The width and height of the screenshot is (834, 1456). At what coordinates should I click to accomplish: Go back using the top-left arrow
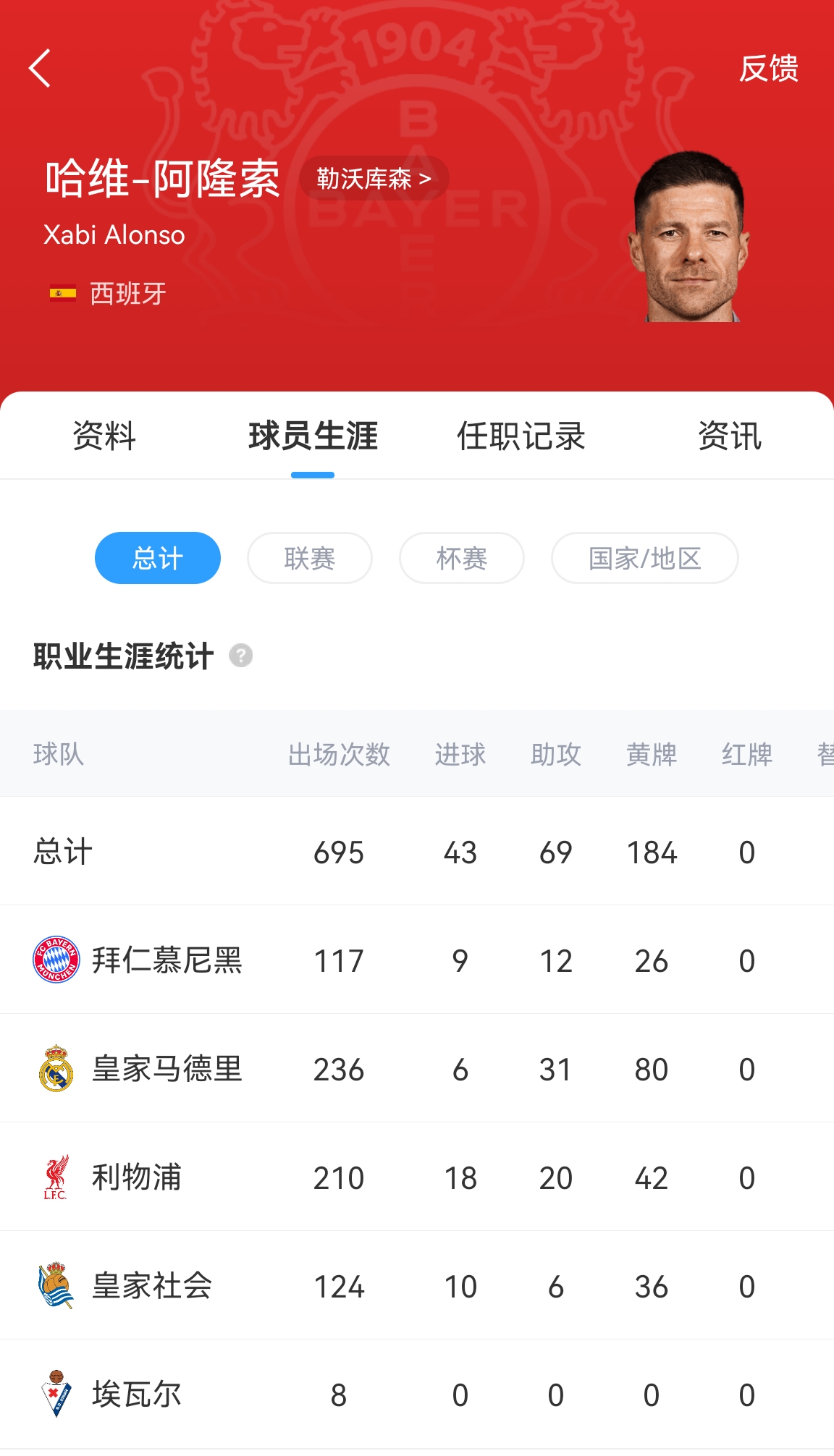pyautogui.click(x=41, y=69)
